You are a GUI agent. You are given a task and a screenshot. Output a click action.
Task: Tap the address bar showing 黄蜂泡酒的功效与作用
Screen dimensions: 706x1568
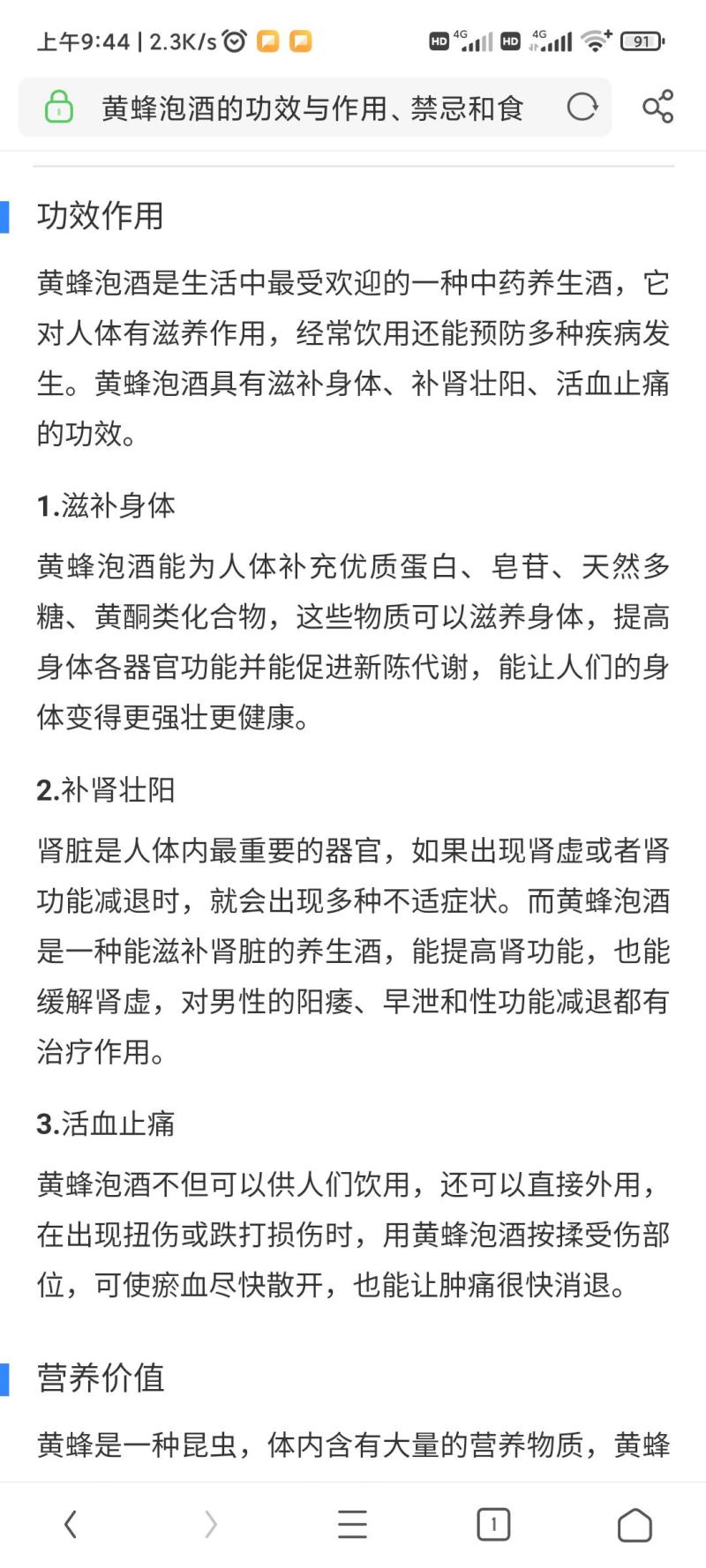[314, 108]
